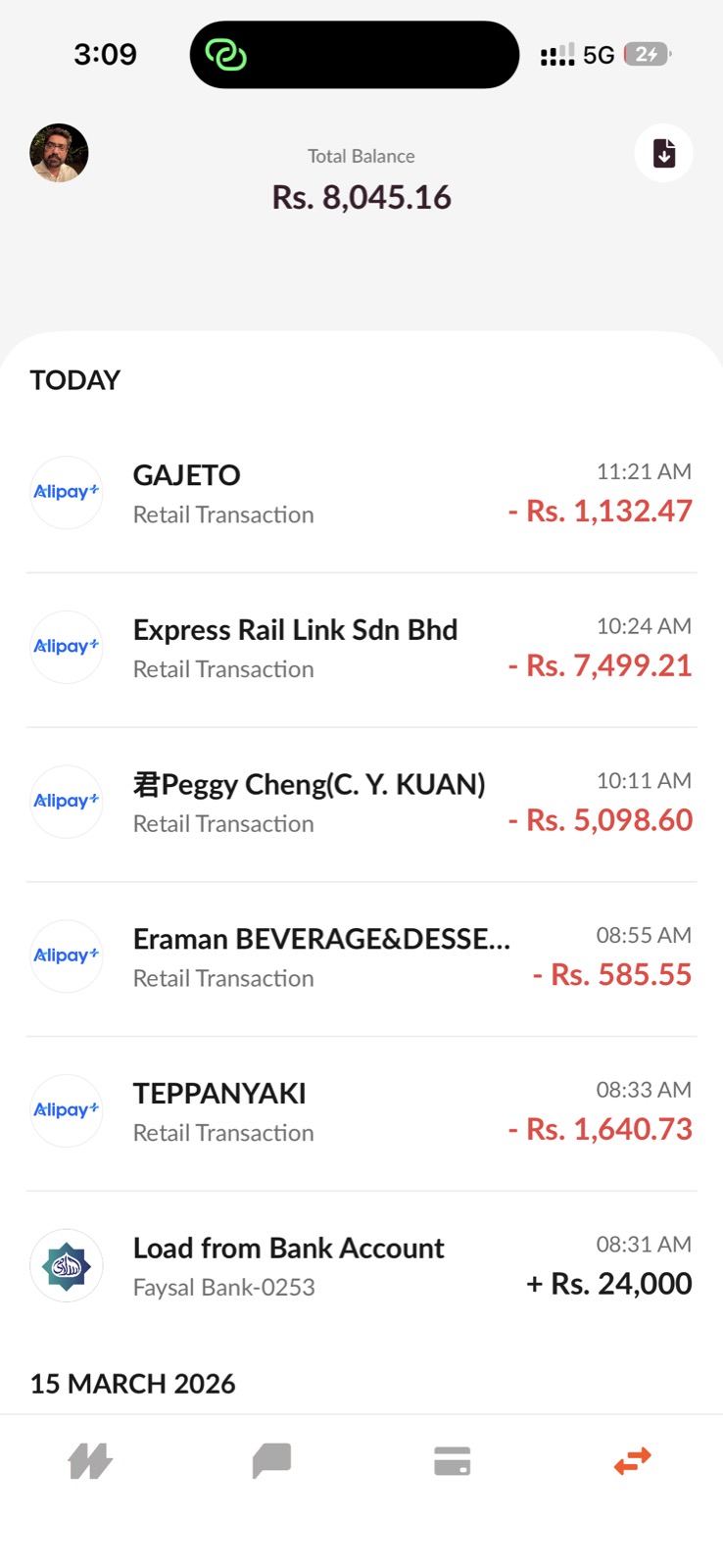723x1568 pixels.
Task: Tap the TODAY section header
Action: [x=74, y=380]
